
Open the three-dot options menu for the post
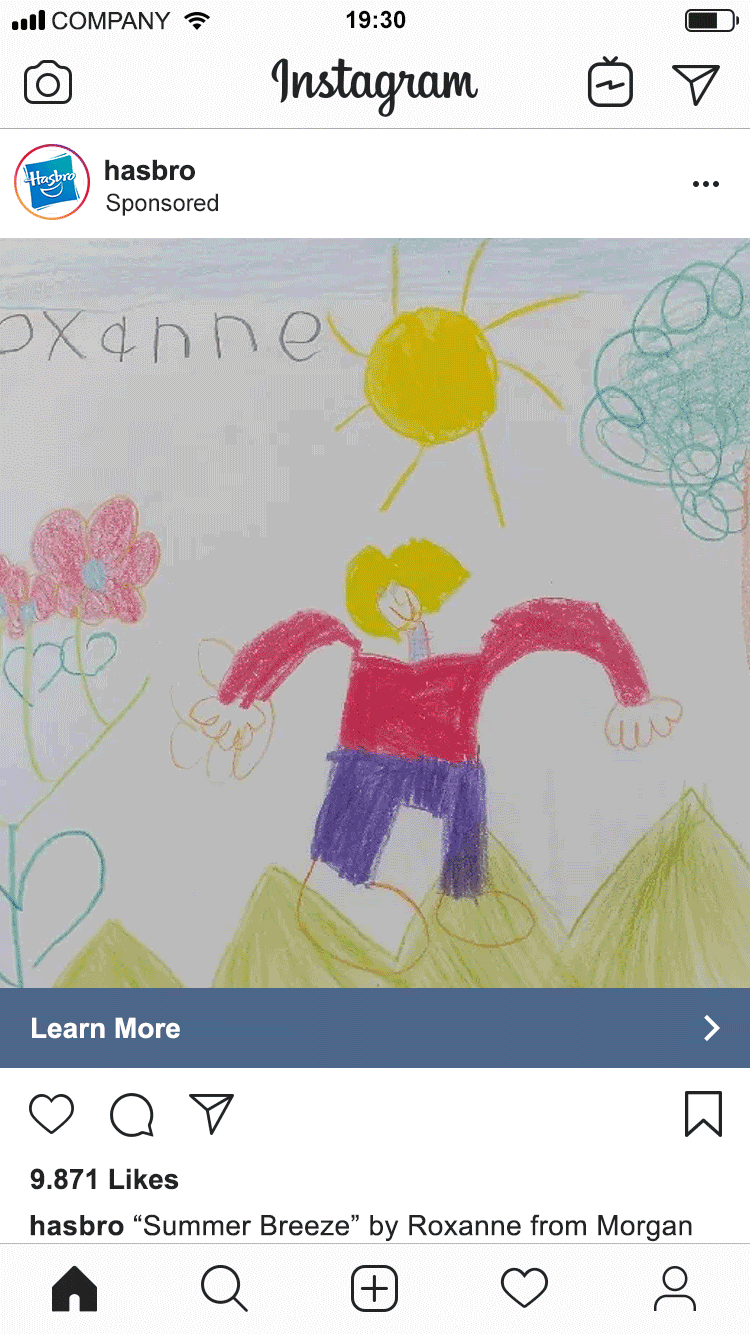click(706, 184)
